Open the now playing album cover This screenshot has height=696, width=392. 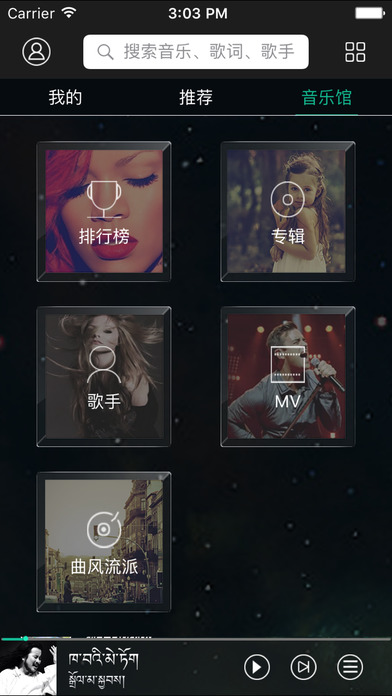28,669
